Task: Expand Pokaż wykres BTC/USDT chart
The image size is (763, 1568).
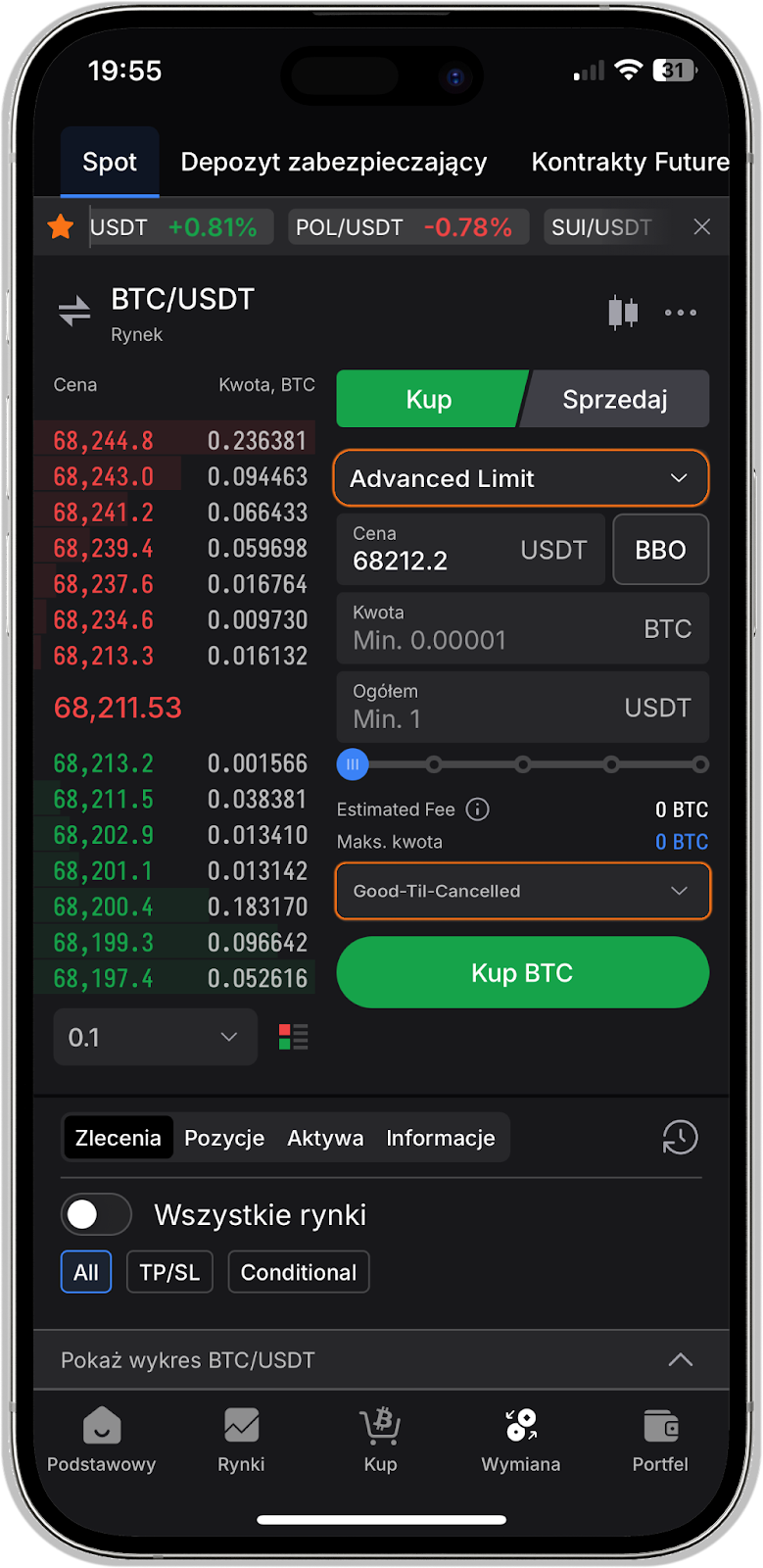Action: click(x=381, y=1360)
